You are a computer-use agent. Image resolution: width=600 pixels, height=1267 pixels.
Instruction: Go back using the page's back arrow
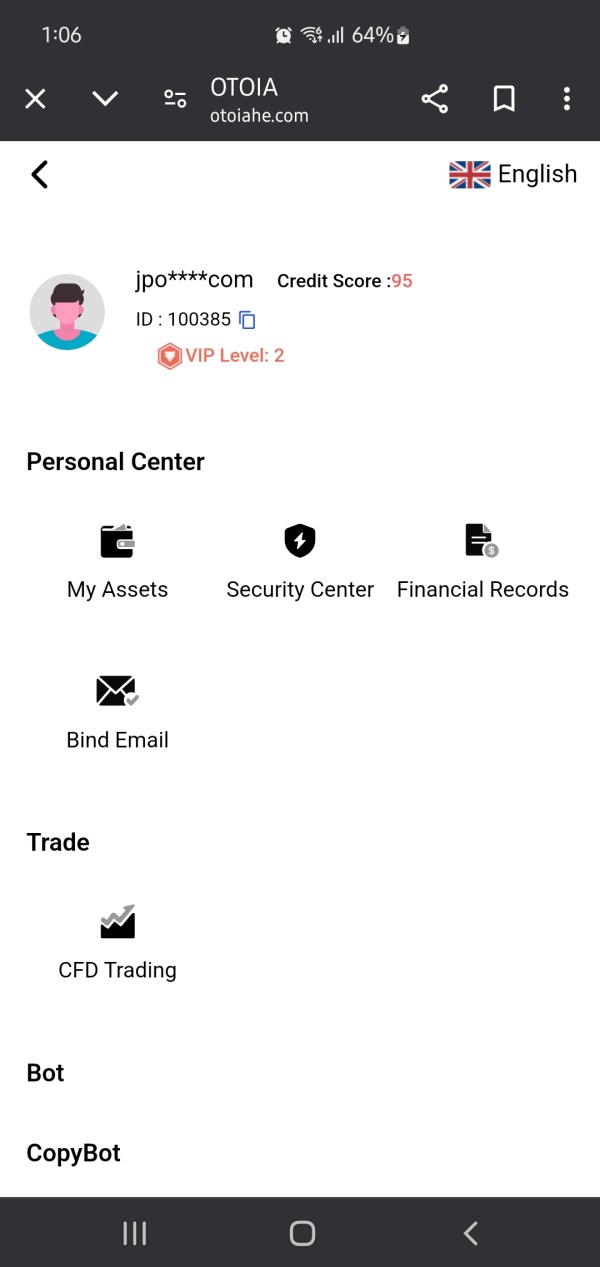[40, 175]
